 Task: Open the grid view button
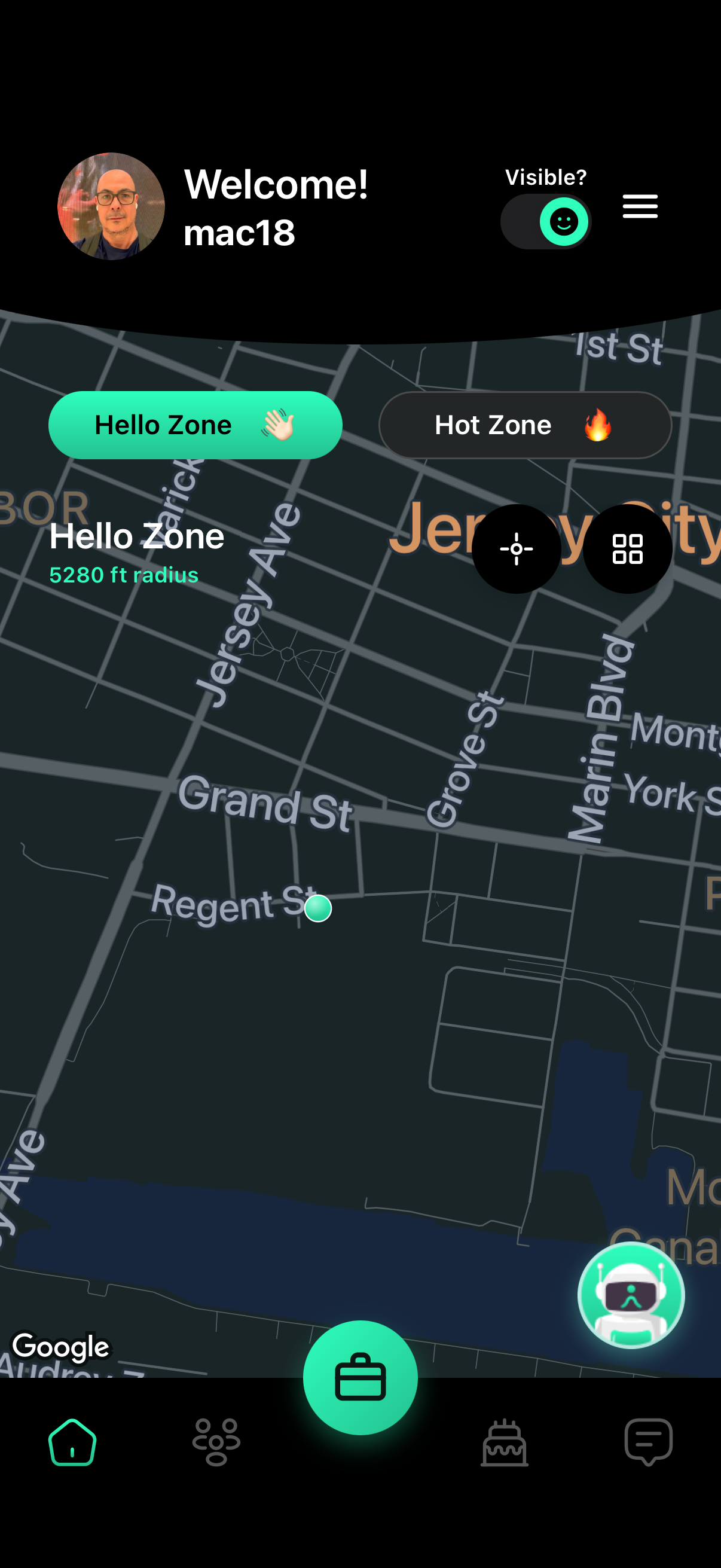(627, 549)
